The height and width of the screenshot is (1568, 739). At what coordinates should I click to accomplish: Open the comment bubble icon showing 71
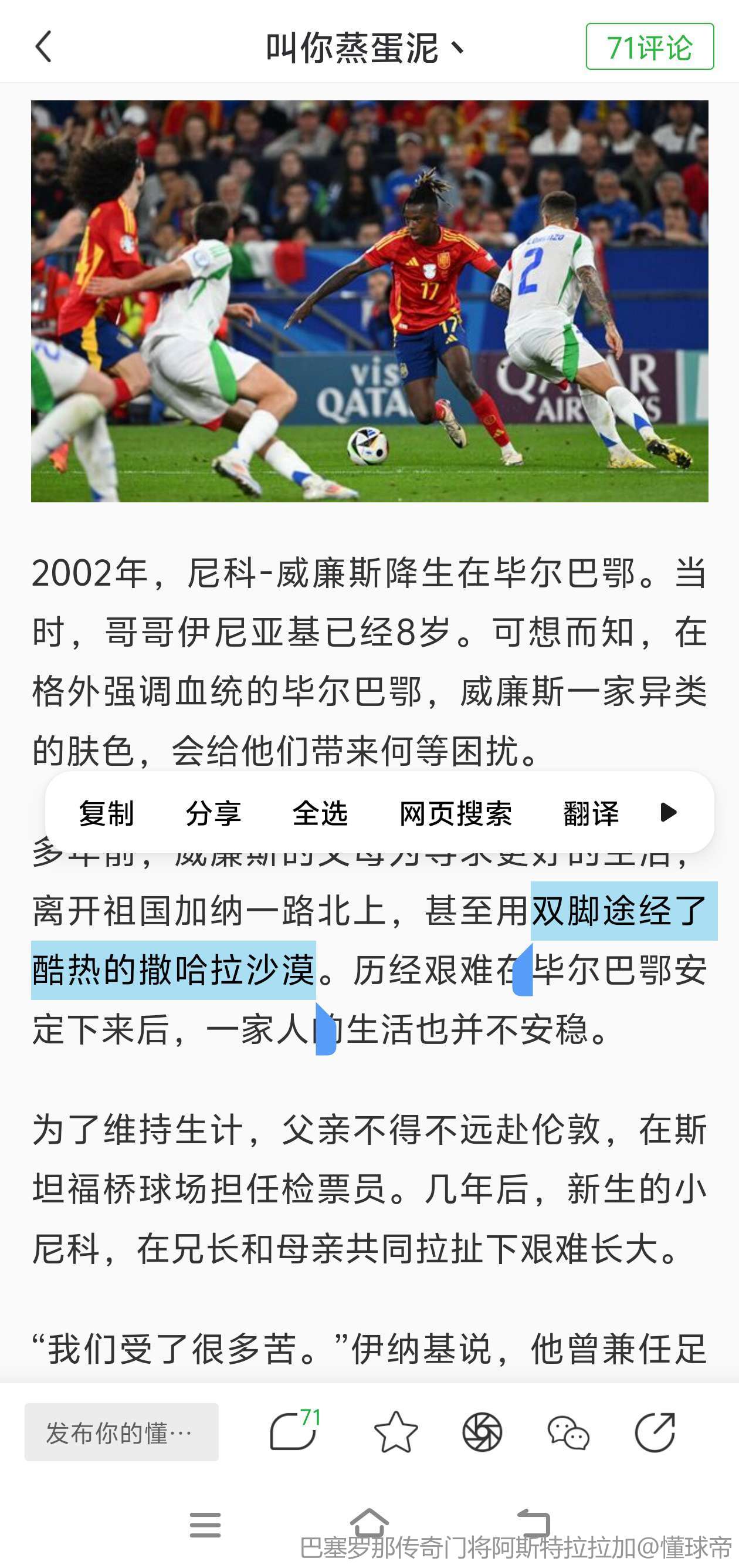[294, 1432]
